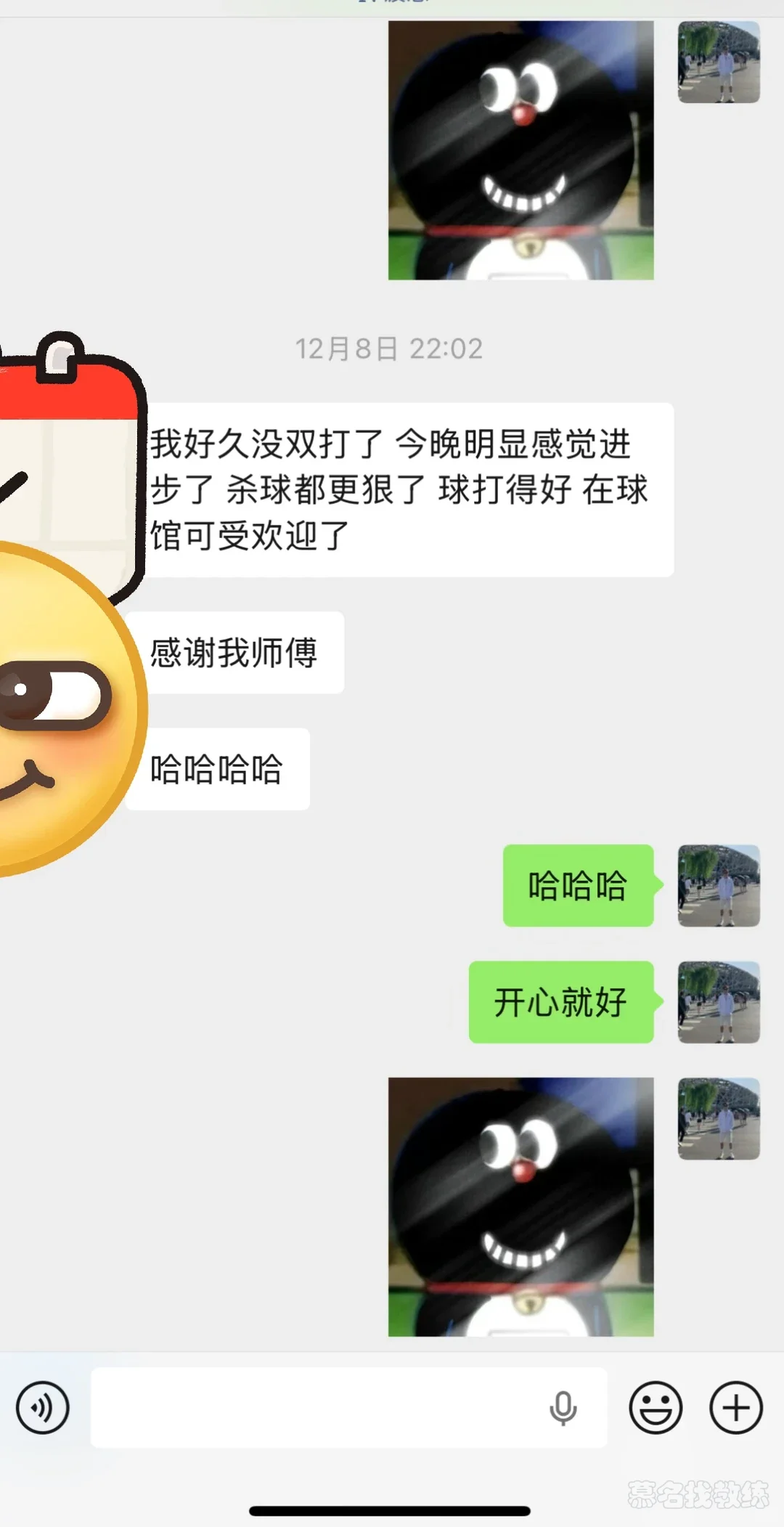784x1527 pixels.
Task: Focus the message text field
Action: [319, 1407]
